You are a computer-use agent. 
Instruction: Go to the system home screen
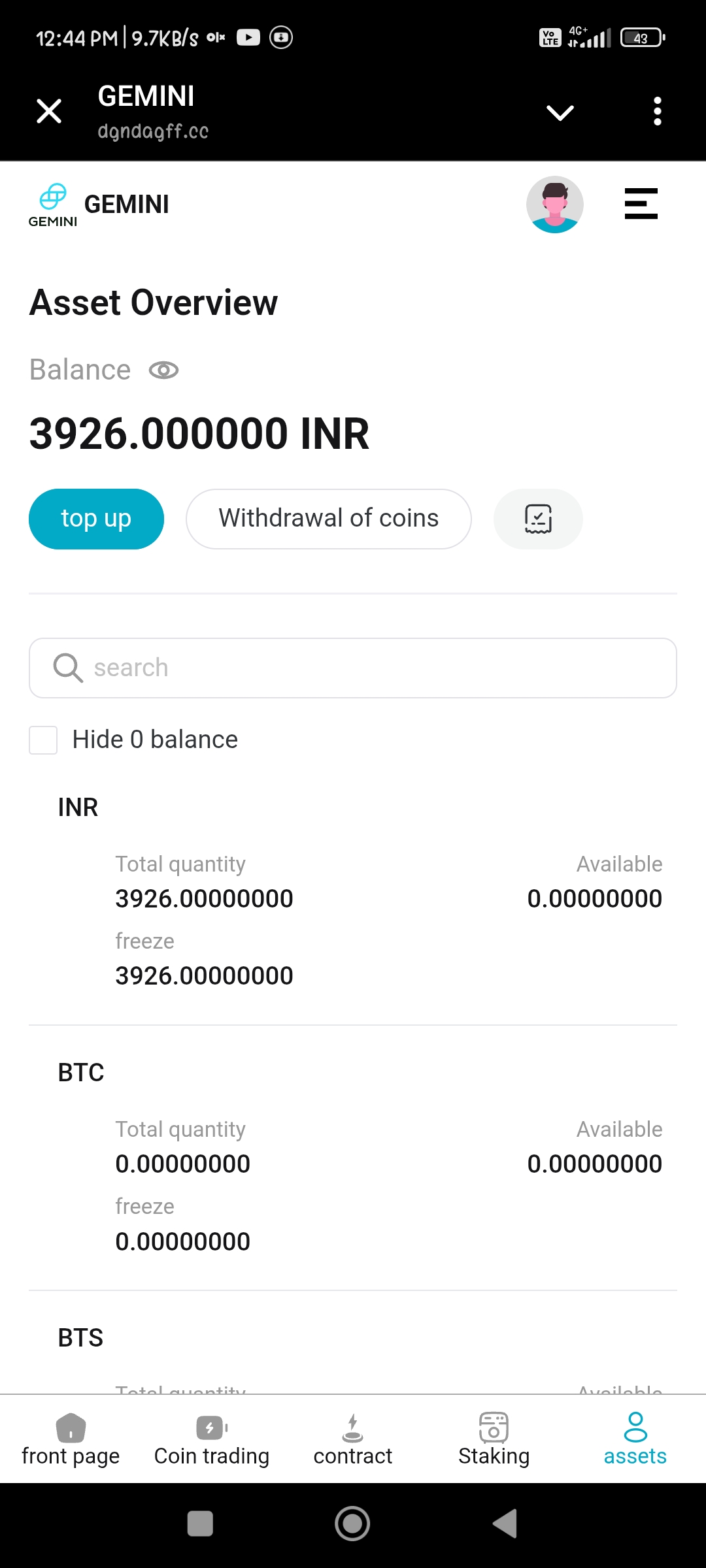352,1524
